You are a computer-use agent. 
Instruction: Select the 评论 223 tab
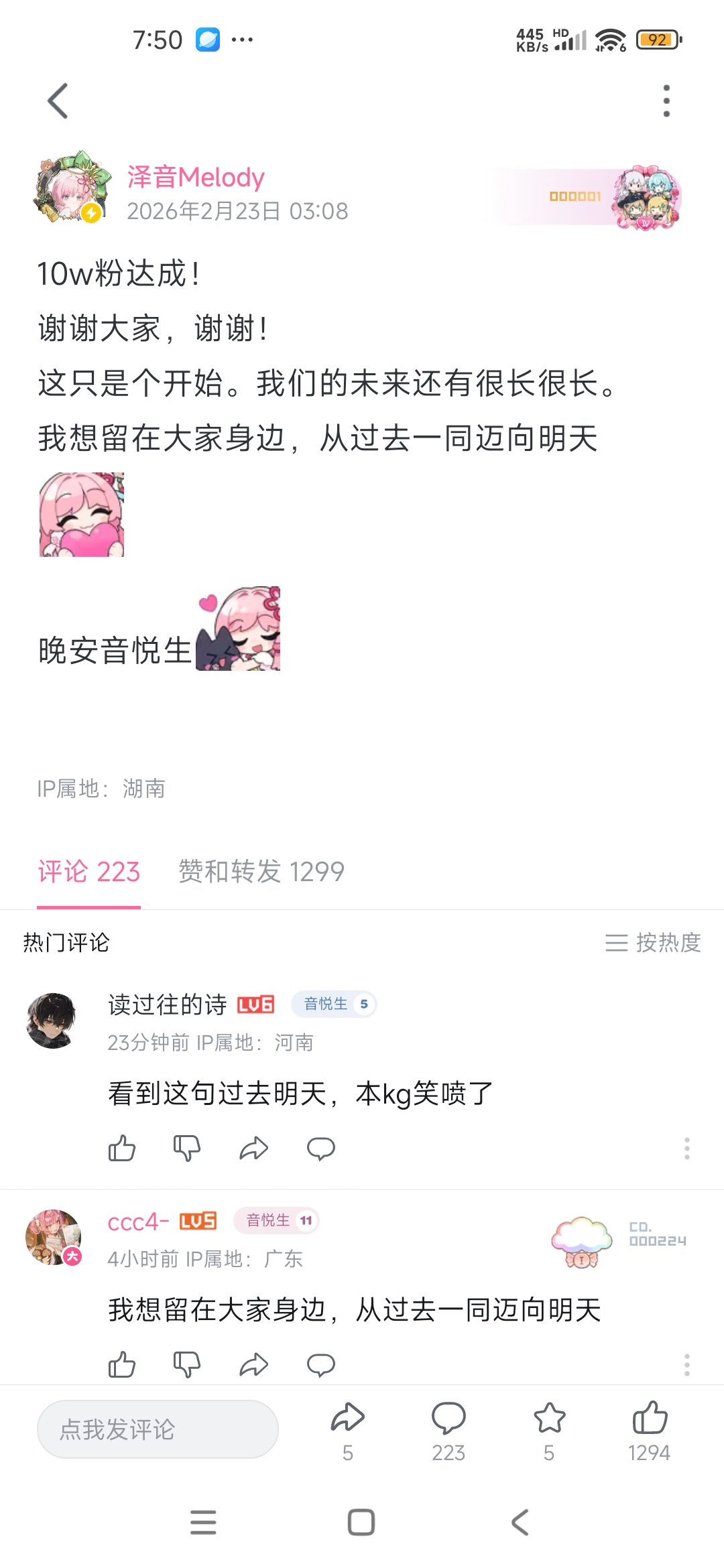pos(88,872)
